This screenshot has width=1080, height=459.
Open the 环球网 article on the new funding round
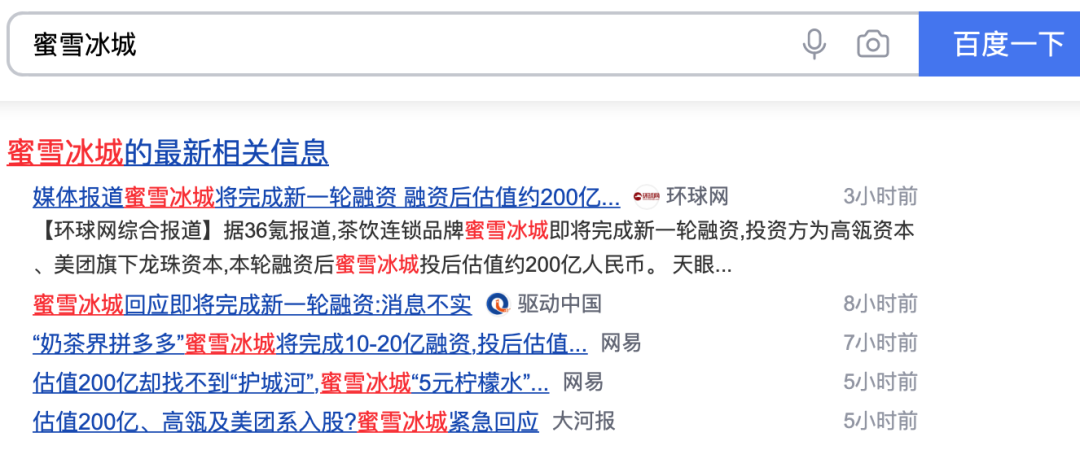326,196
